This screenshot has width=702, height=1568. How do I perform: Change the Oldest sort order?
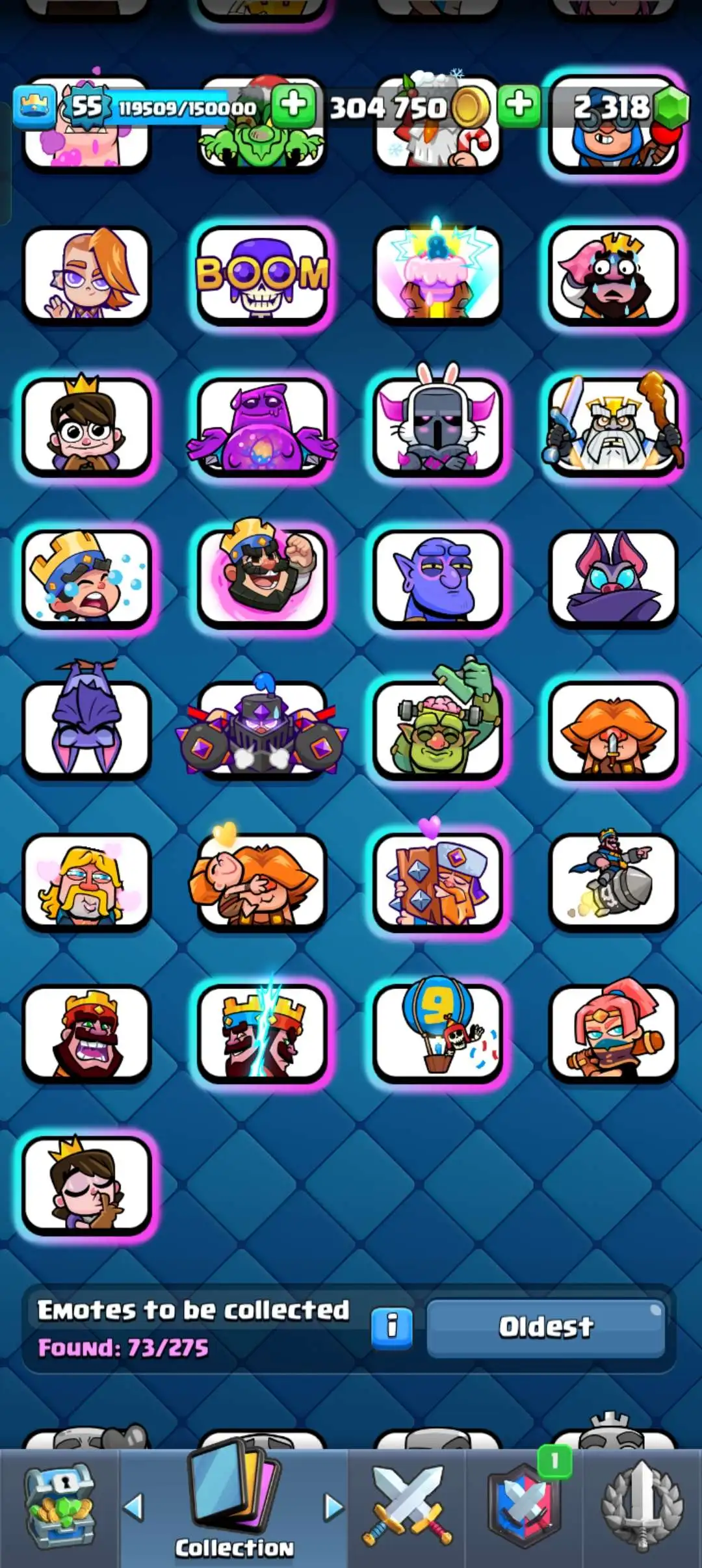click(545, 1327)
